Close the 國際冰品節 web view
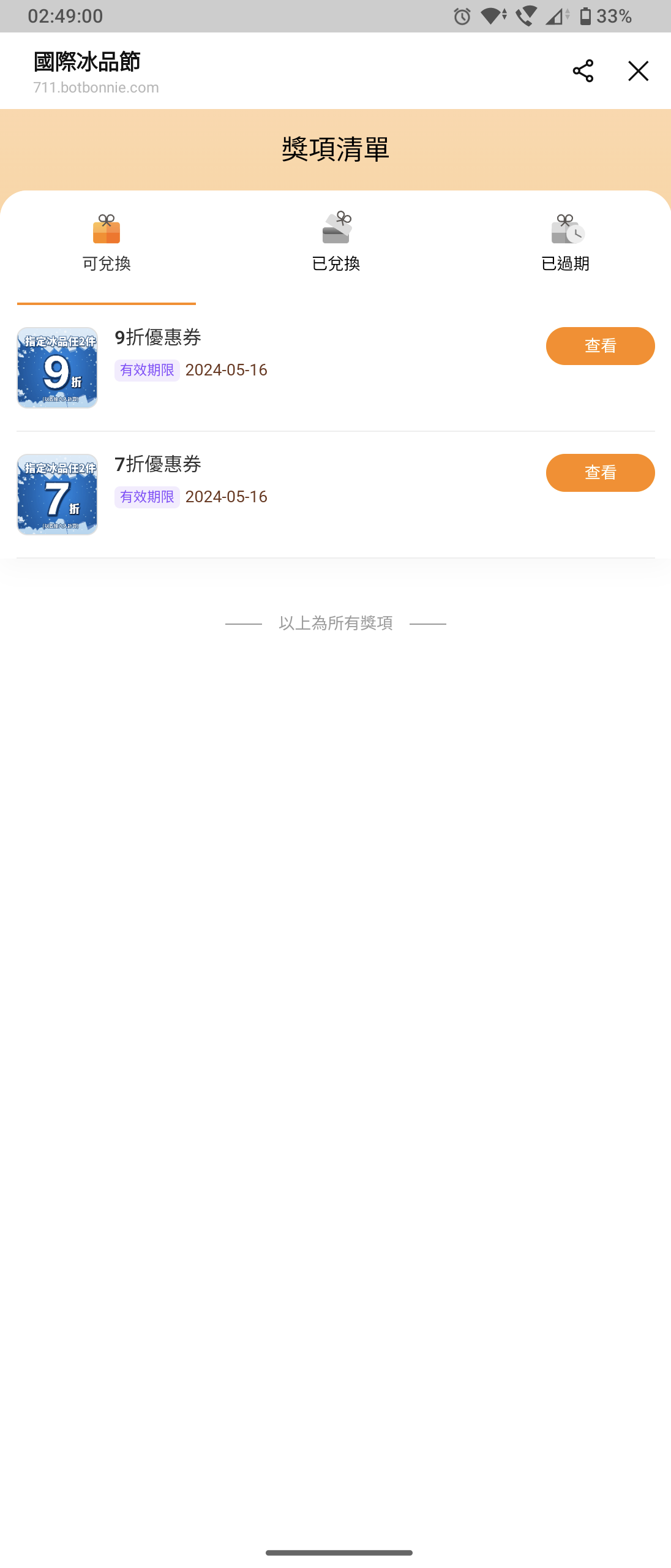This screenshot has width=671, height=1568. [638, 71]
